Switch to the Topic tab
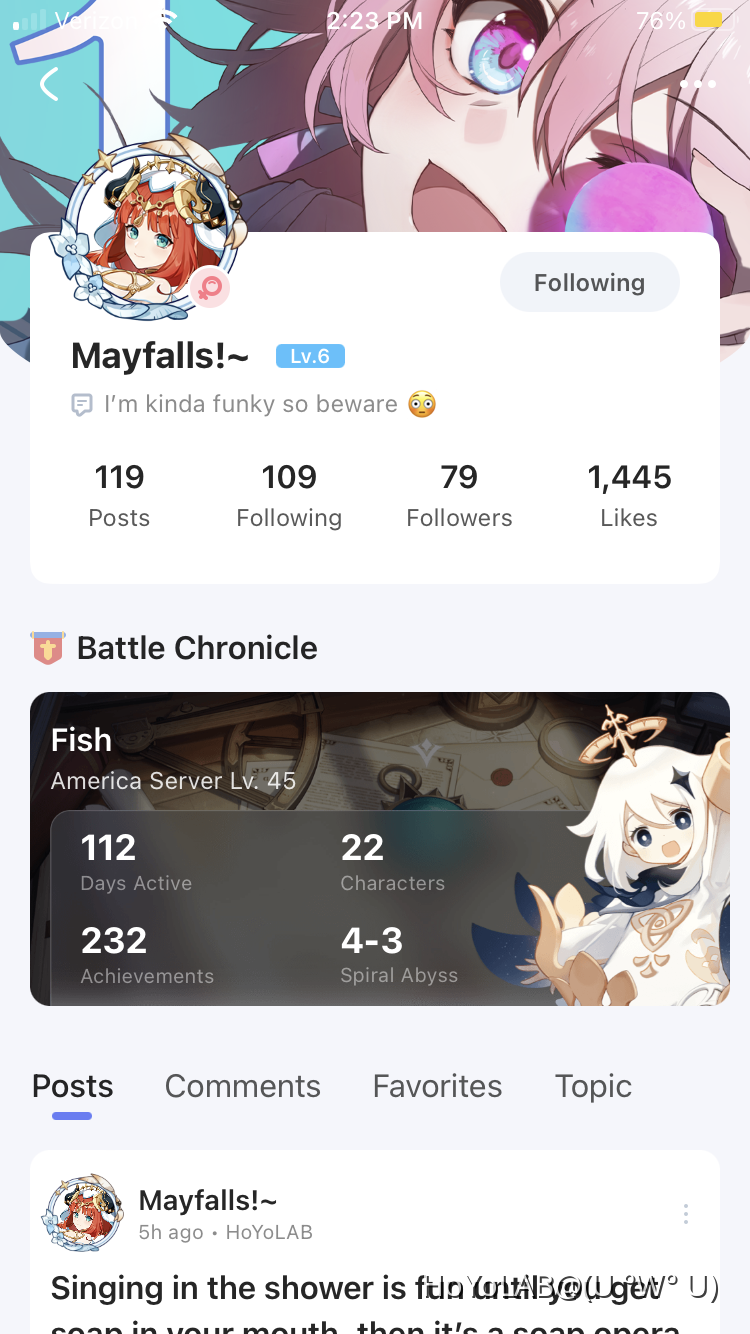 (x=593, y=1086)
